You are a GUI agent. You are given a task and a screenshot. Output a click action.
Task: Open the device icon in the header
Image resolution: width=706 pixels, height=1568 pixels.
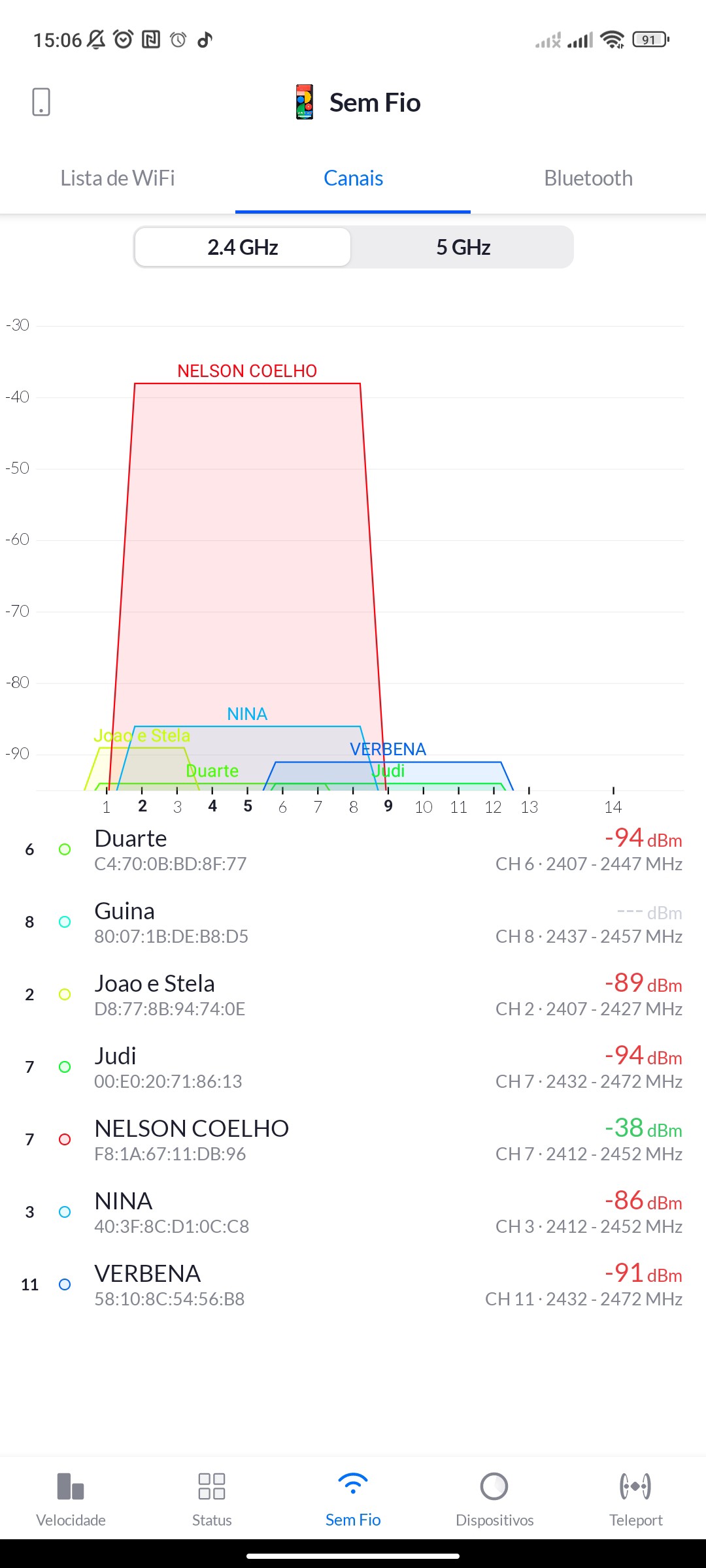(x=41, y=103)
